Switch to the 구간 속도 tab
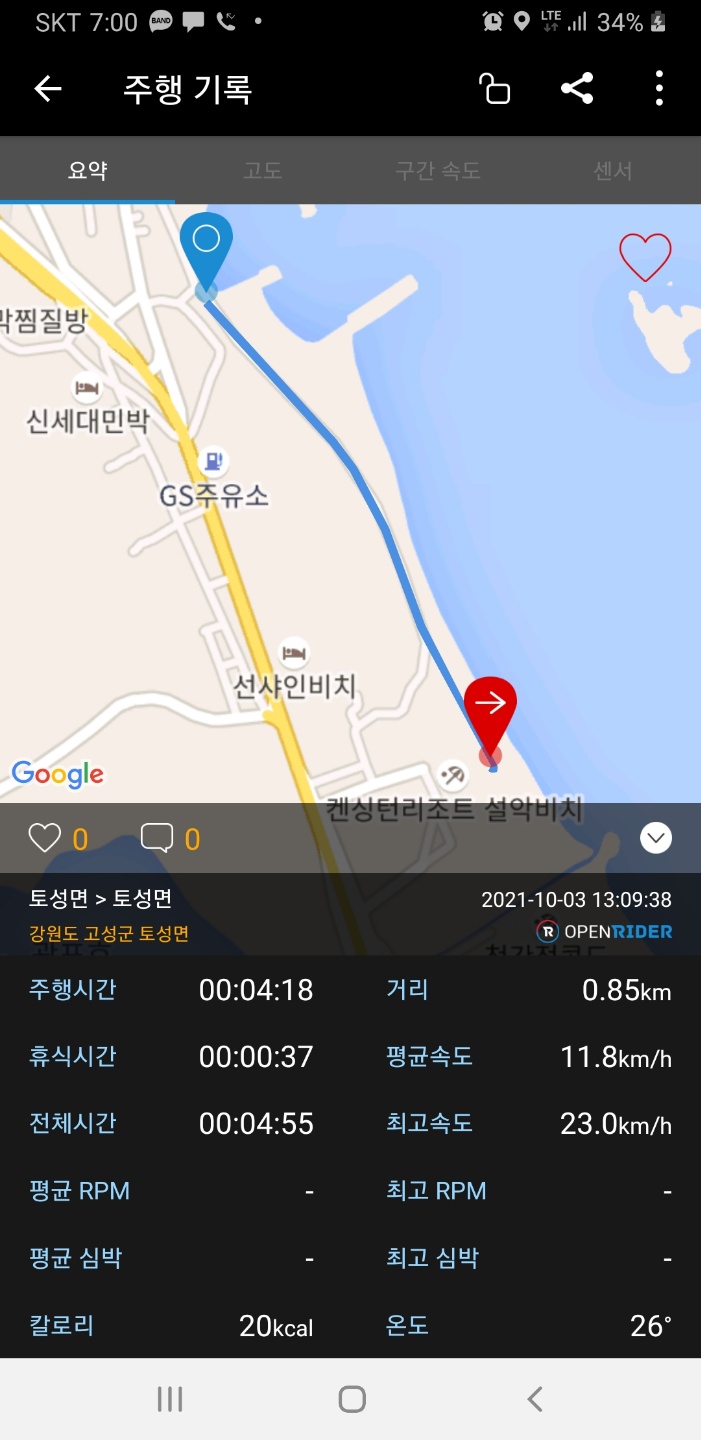Screen dimensions: 701x1440 pyautogui.click(x=437, y=170)
